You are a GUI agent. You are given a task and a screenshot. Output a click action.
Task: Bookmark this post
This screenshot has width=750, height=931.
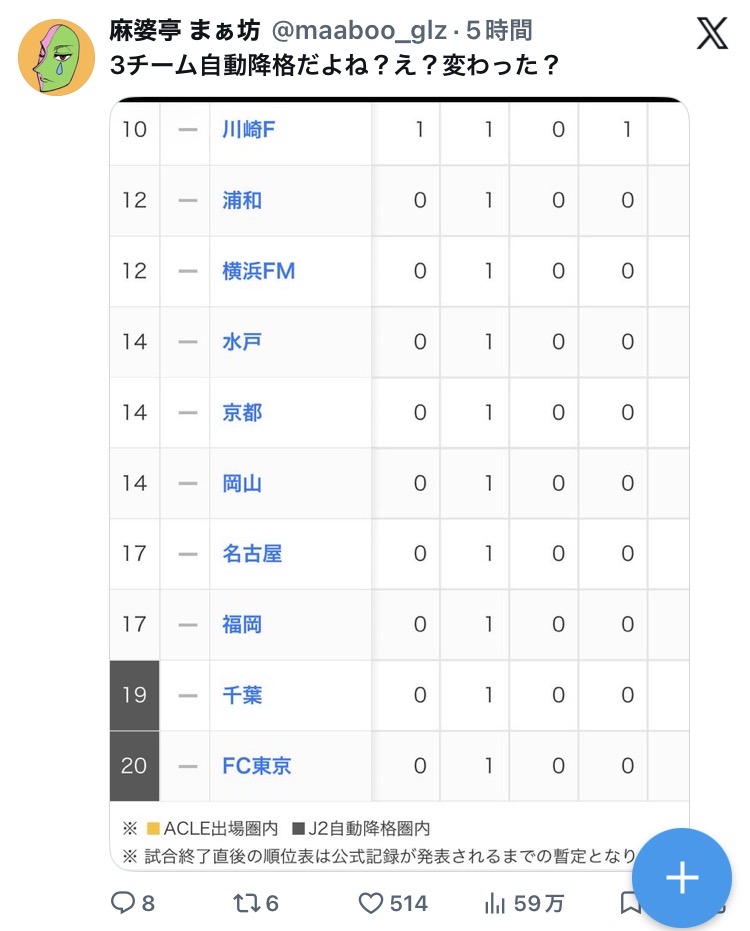629,903
